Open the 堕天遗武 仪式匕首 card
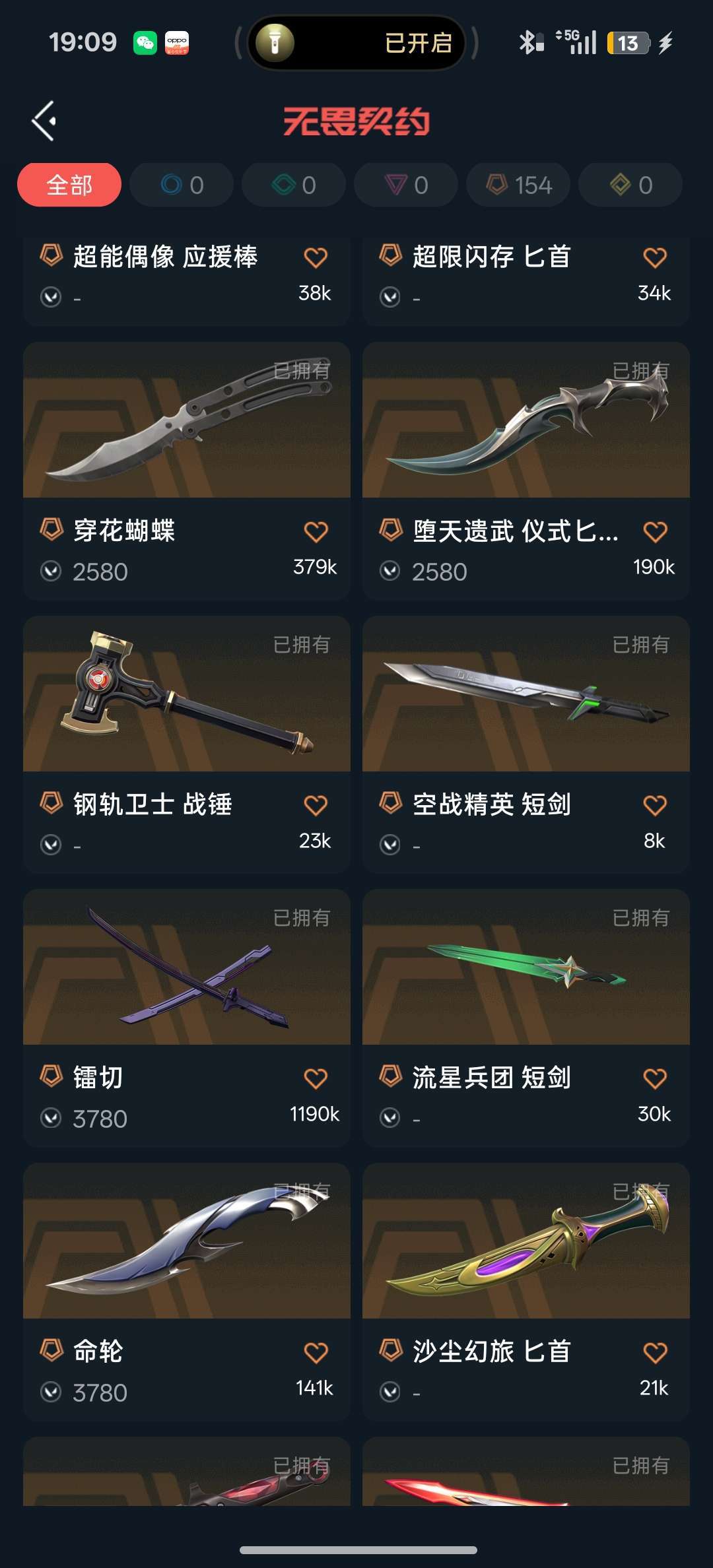The width and height of the screenshot is (713, 1568). pos(526,471)
